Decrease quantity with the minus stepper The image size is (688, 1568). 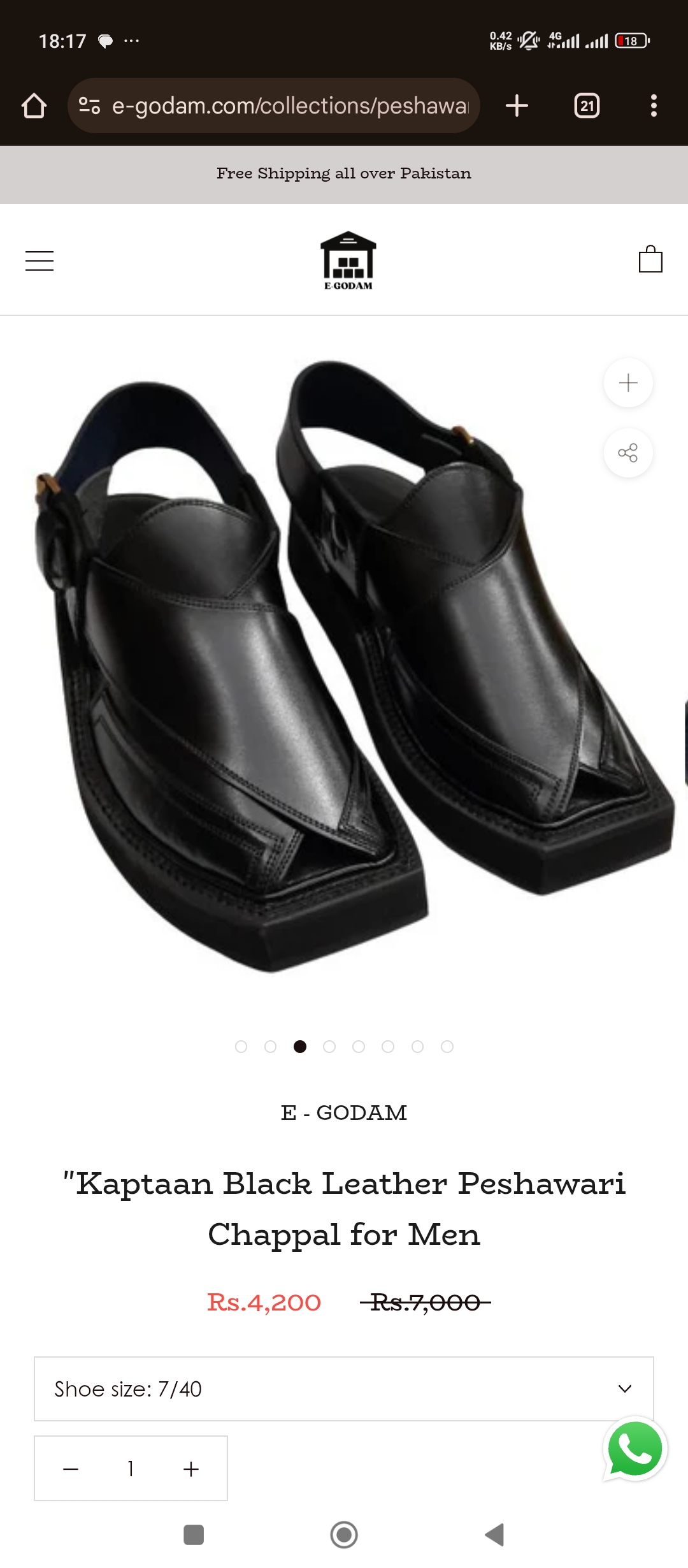(71, 1469)
